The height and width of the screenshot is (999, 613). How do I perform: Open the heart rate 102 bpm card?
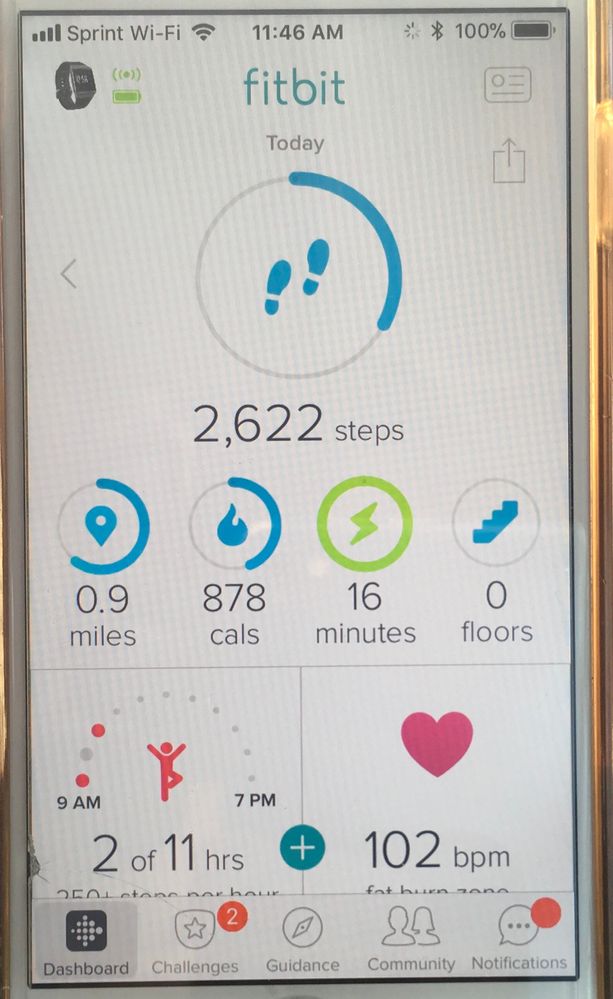(436, 780)
